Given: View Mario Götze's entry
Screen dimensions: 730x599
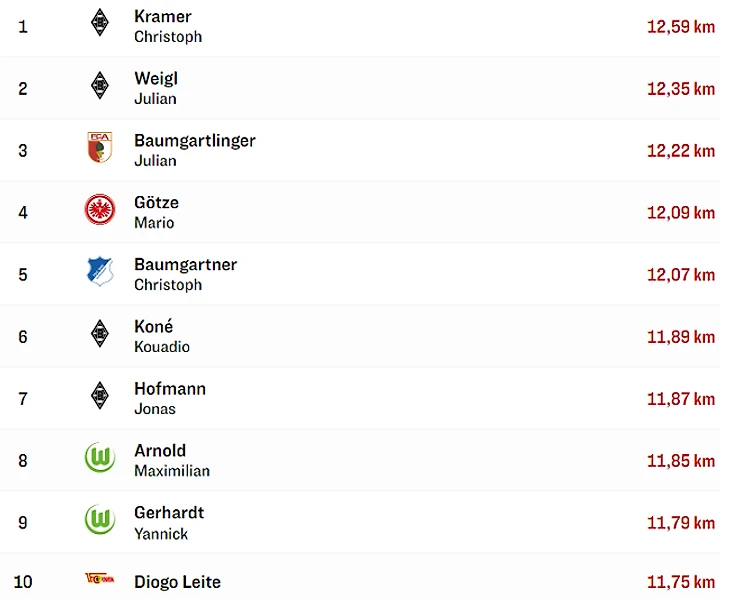Looking at the screenshot, I should [156, 212].
